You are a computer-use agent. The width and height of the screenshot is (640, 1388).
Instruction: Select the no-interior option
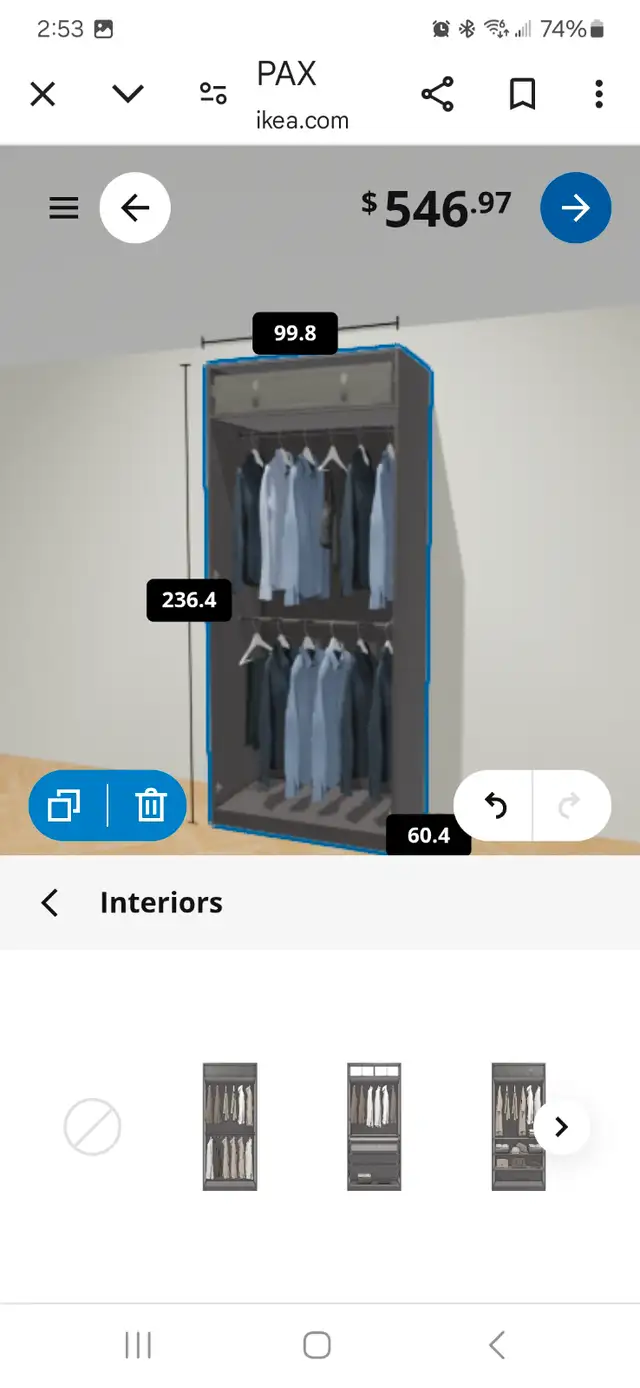(92, 1127)
